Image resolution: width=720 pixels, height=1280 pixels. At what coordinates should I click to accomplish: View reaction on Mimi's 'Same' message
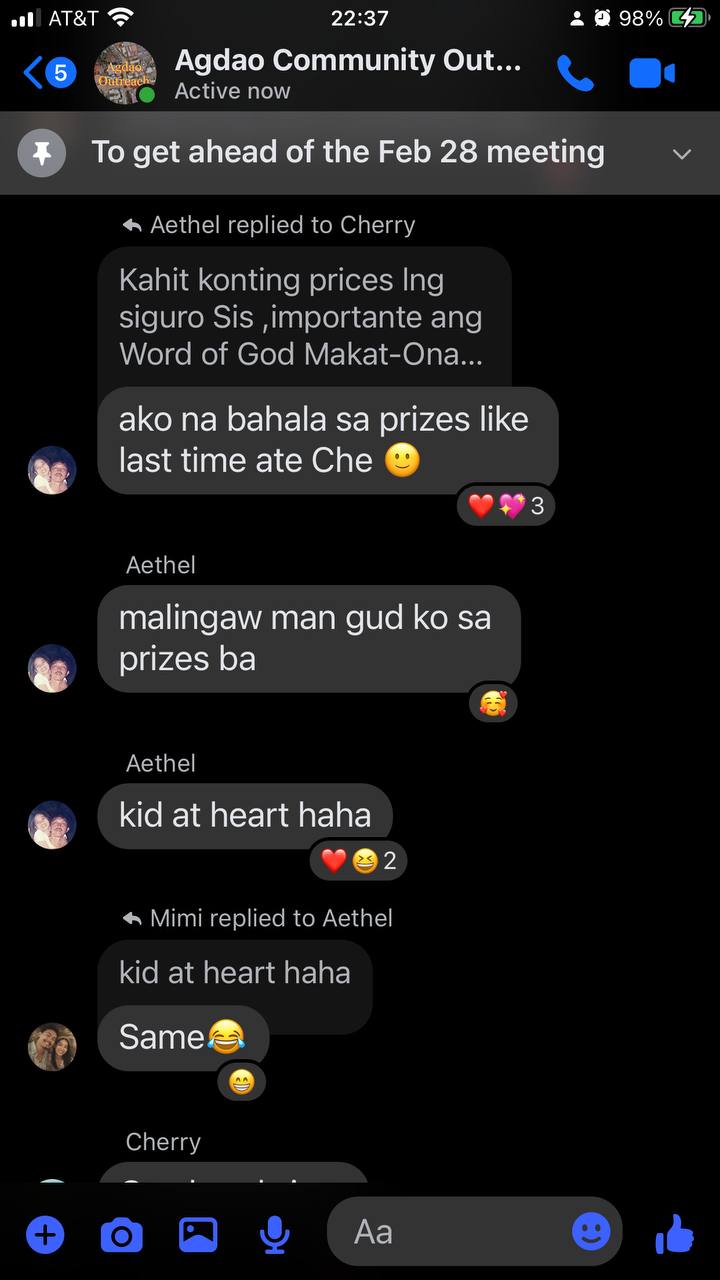(240, 1081)
